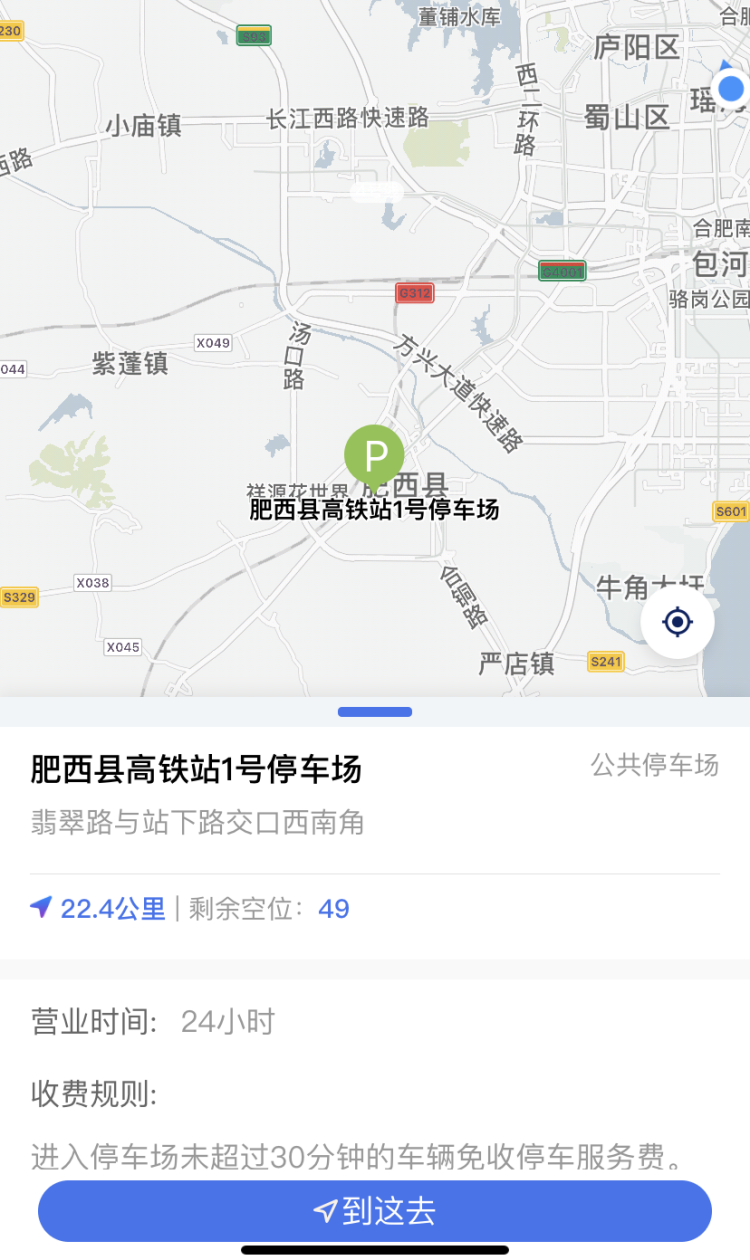750x1260 pixels.
Task: Tap the green parking marker on map
Action: pyautogui.click(x=374, y=455)
